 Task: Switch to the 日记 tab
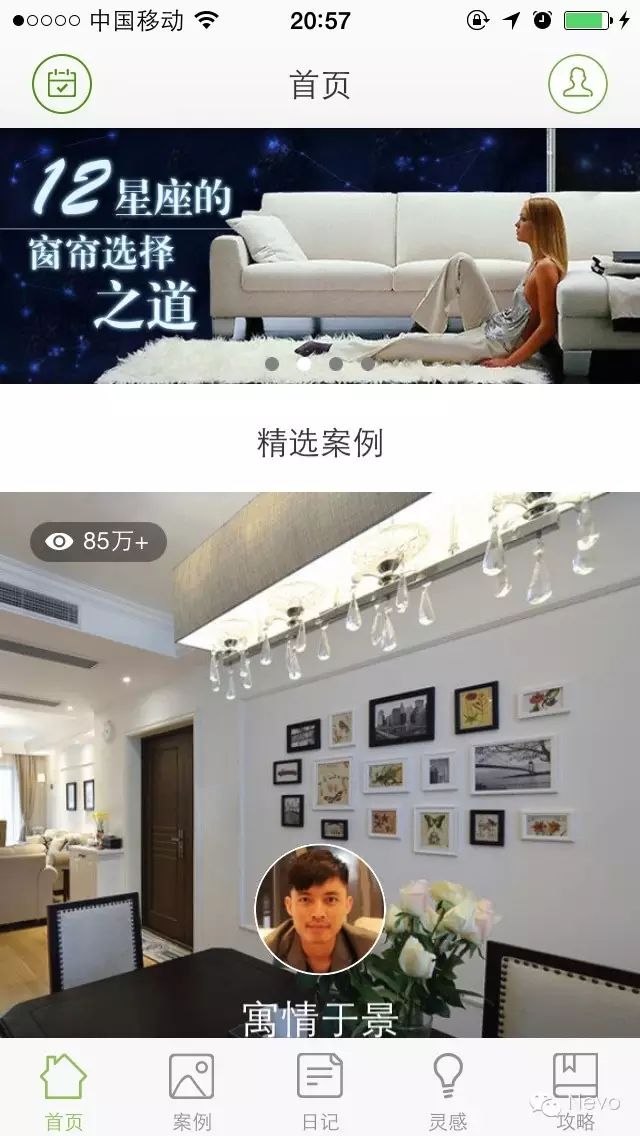click(320, 1090)
